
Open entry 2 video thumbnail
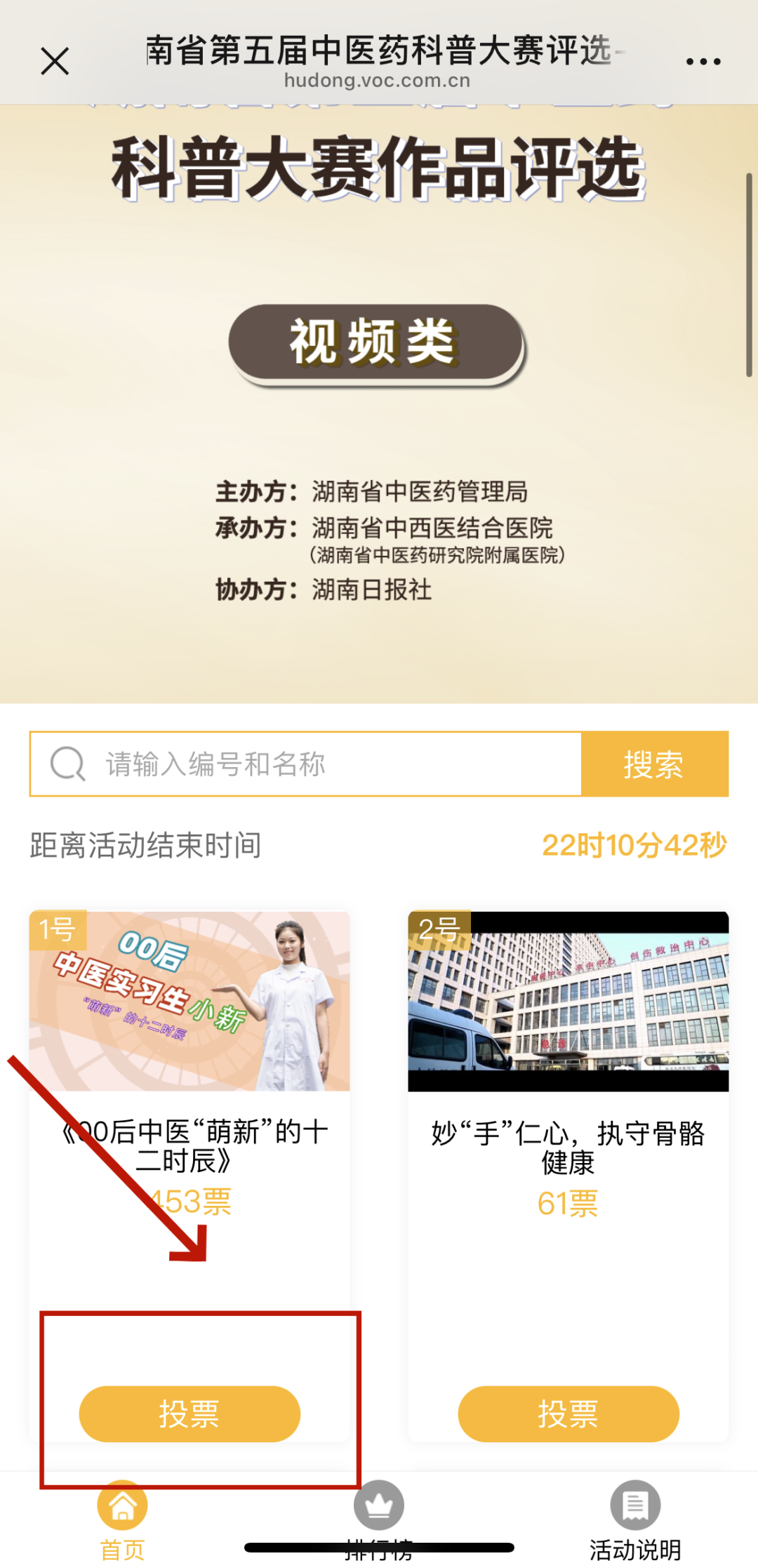[x=568, y=1001]
